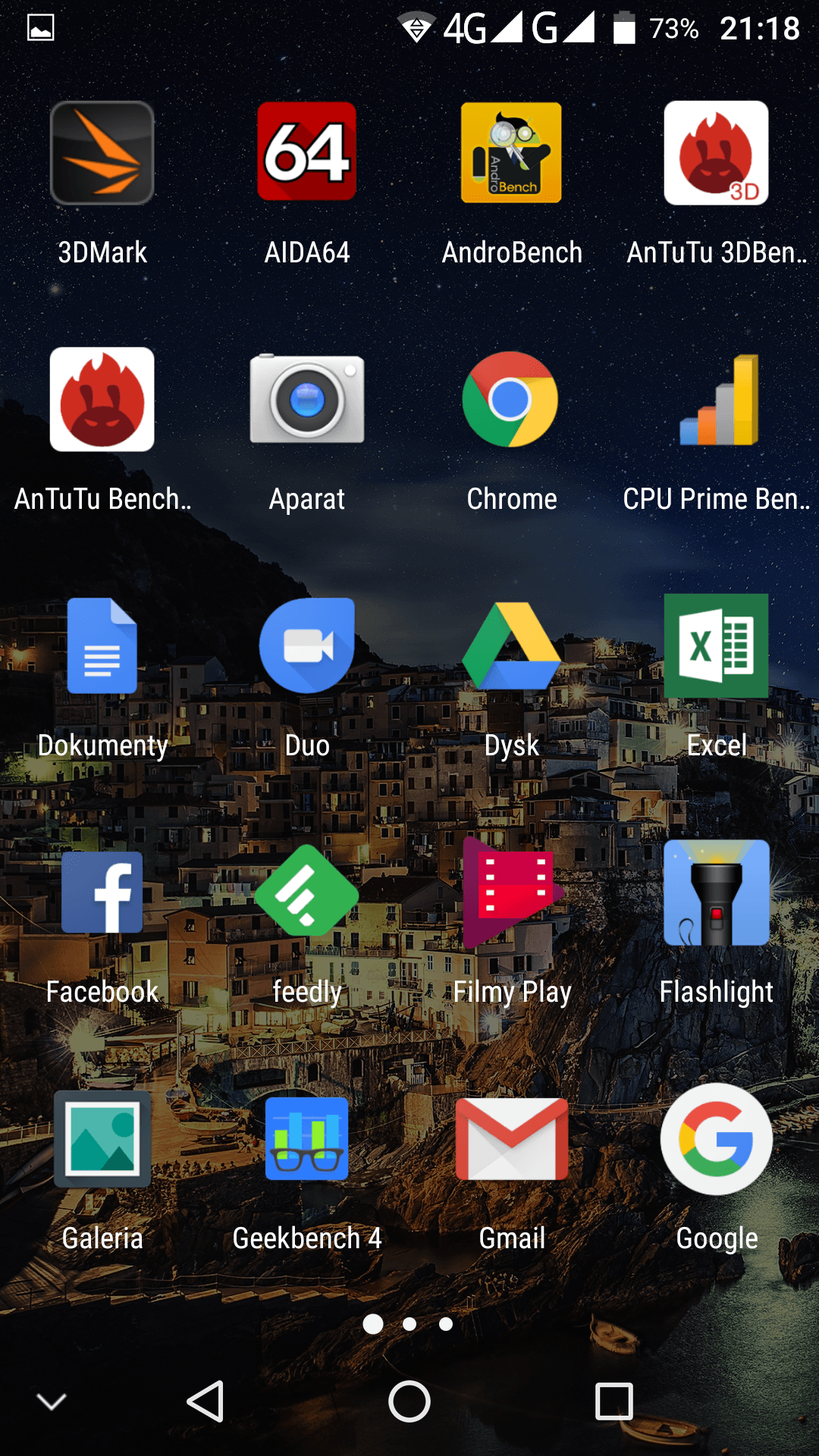819x1456 pixels.
Task: Start the Duo video calling app
Action: coord(307,646)
